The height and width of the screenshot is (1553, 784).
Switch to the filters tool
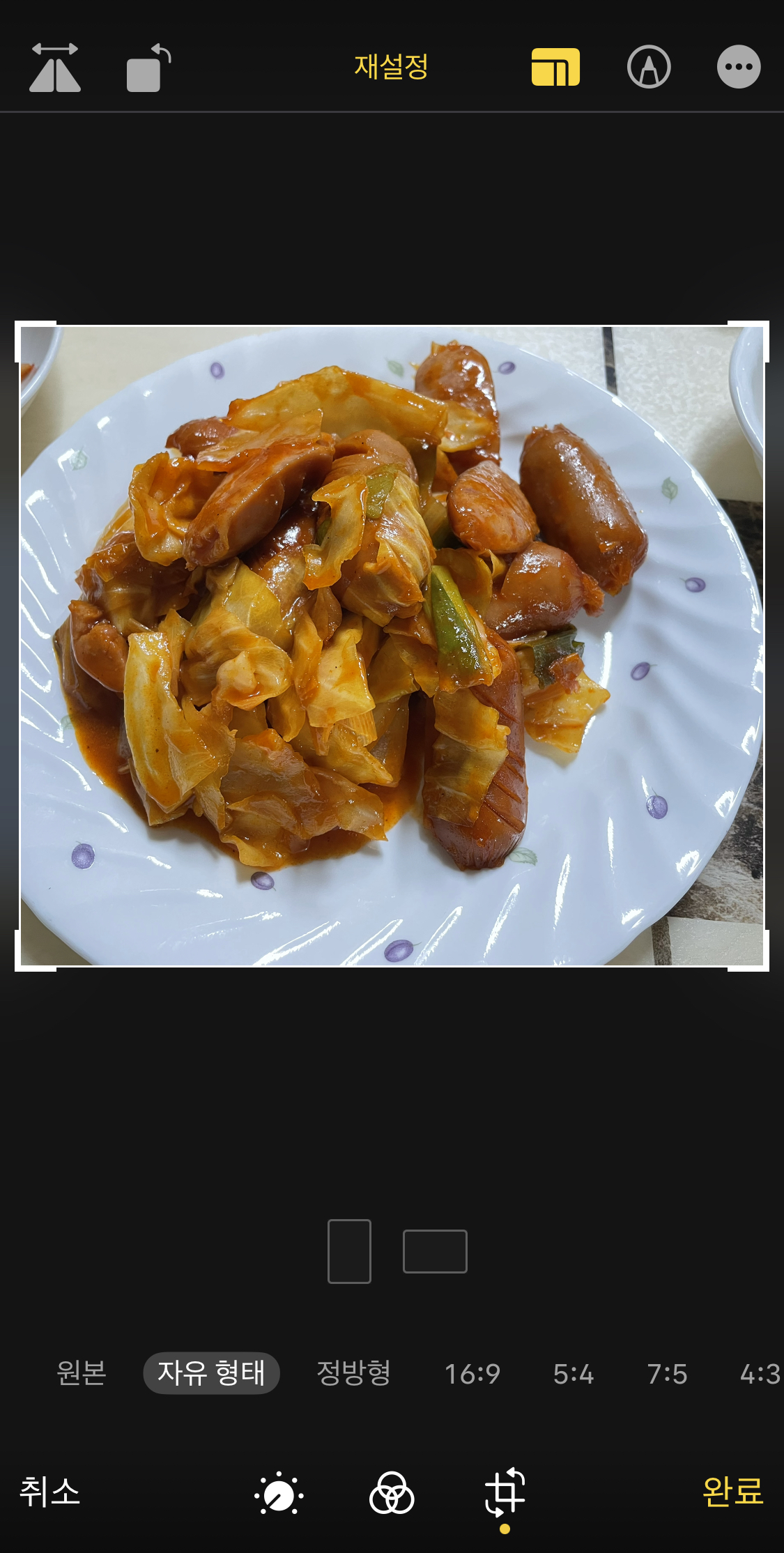click(392, 1493)
